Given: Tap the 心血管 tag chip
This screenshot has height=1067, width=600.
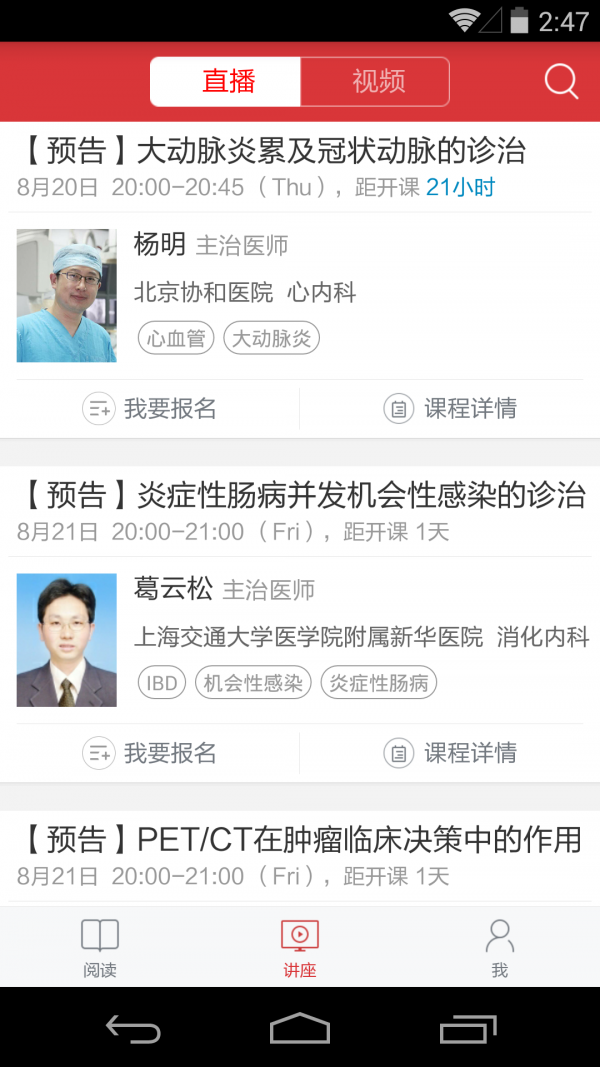Looking at the screenshot, I should (176, 339).
